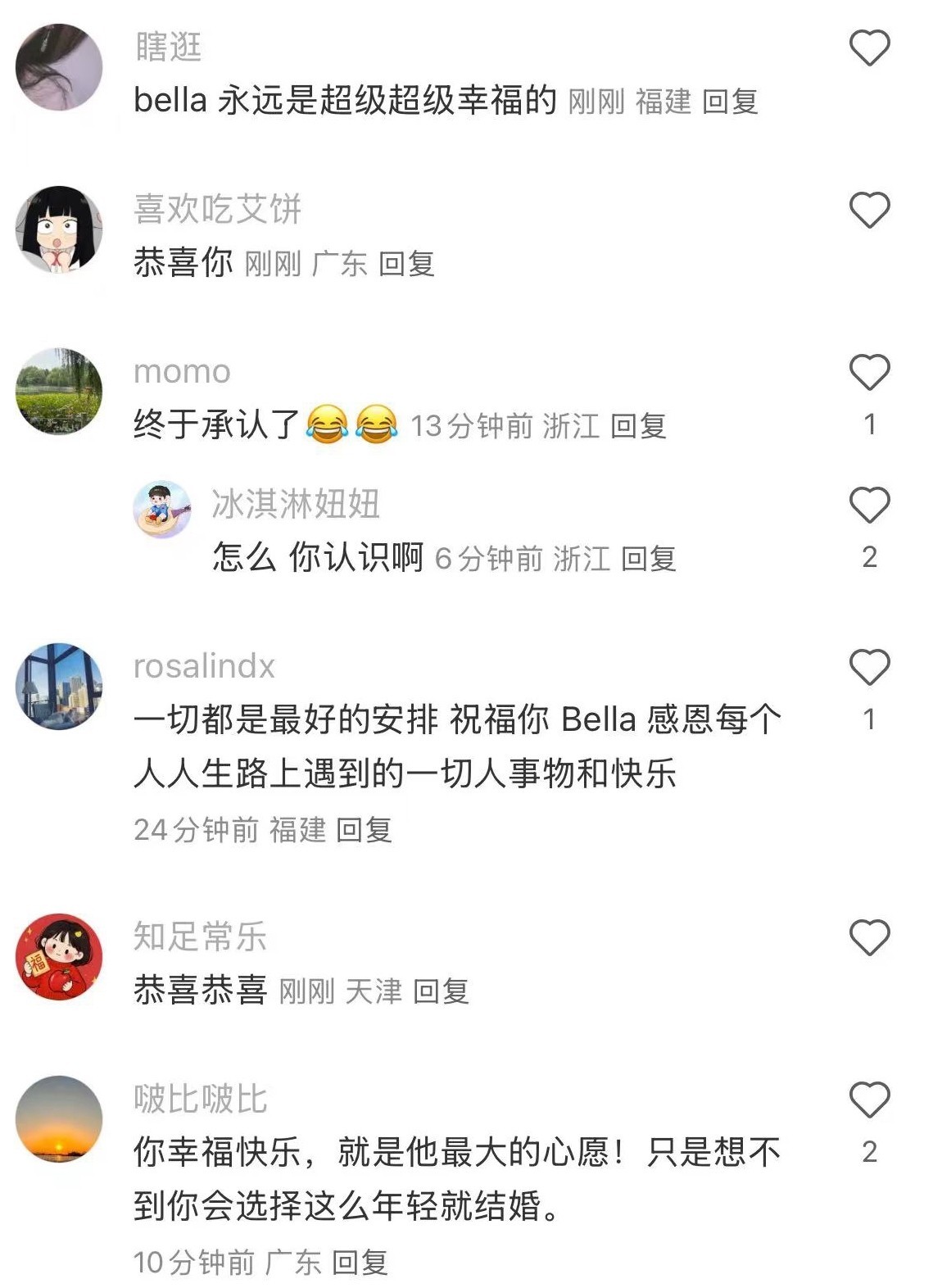Image resolution: width=933 pixels, height=1288 pixels.
Task: Reply to momo's comment
Action: pyautogui.click(x=638, y=426)
